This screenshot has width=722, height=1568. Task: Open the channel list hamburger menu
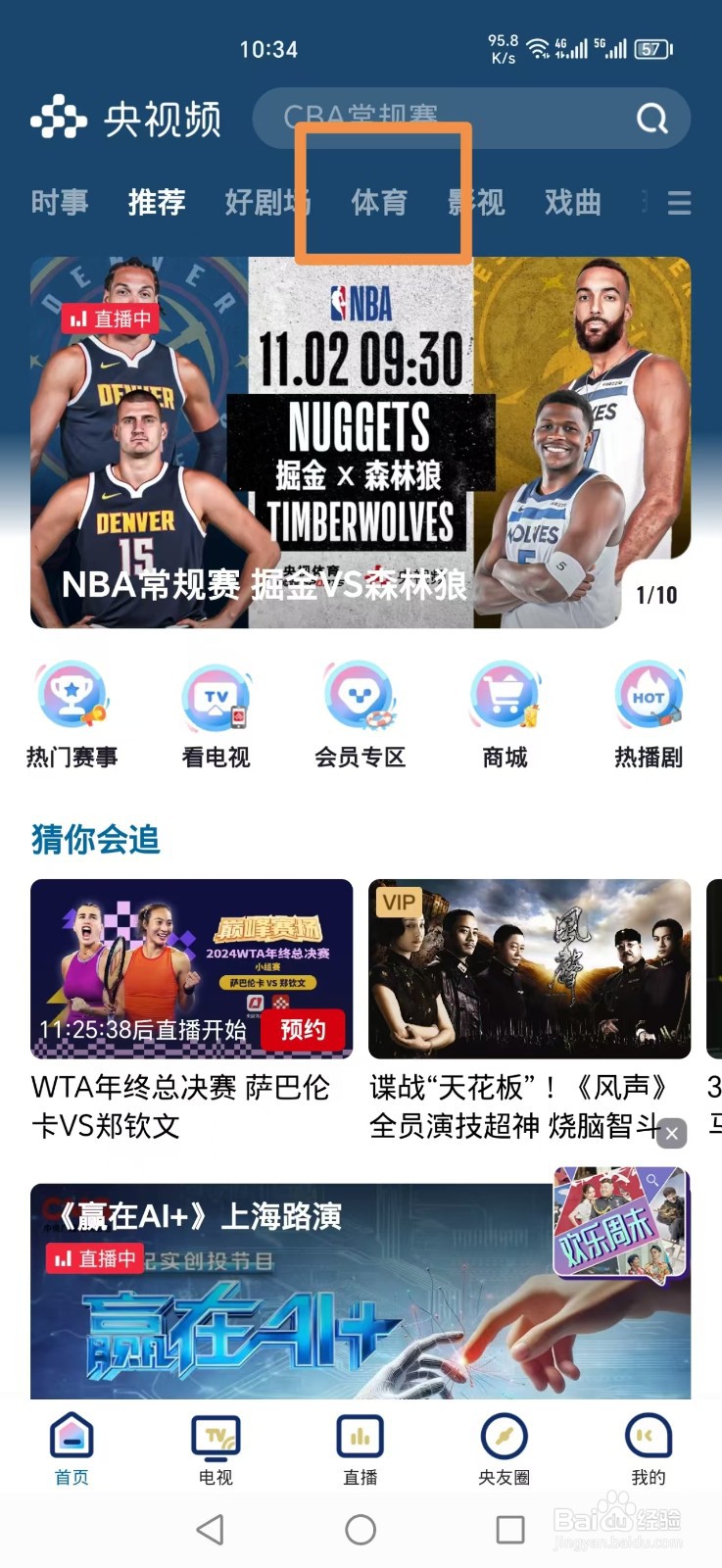click(678, 203)
